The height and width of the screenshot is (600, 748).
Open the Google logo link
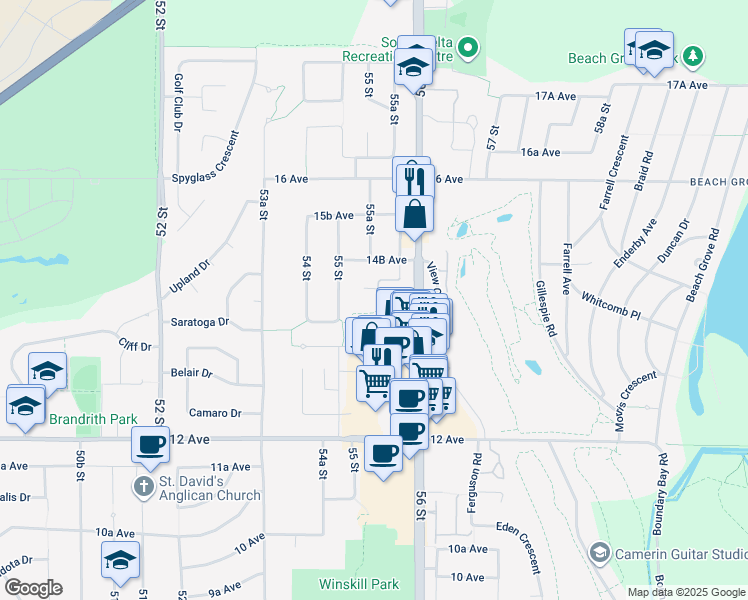click(33, 588)
